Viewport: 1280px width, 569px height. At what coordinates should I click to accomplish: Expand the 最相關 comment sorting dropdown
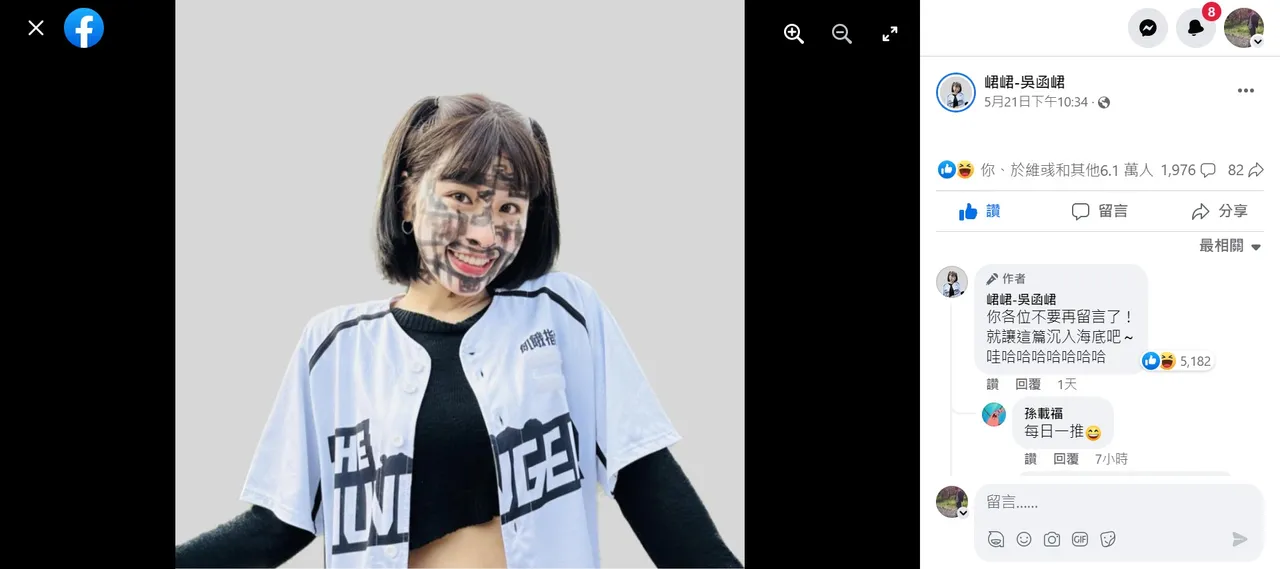click(1230, 246)
